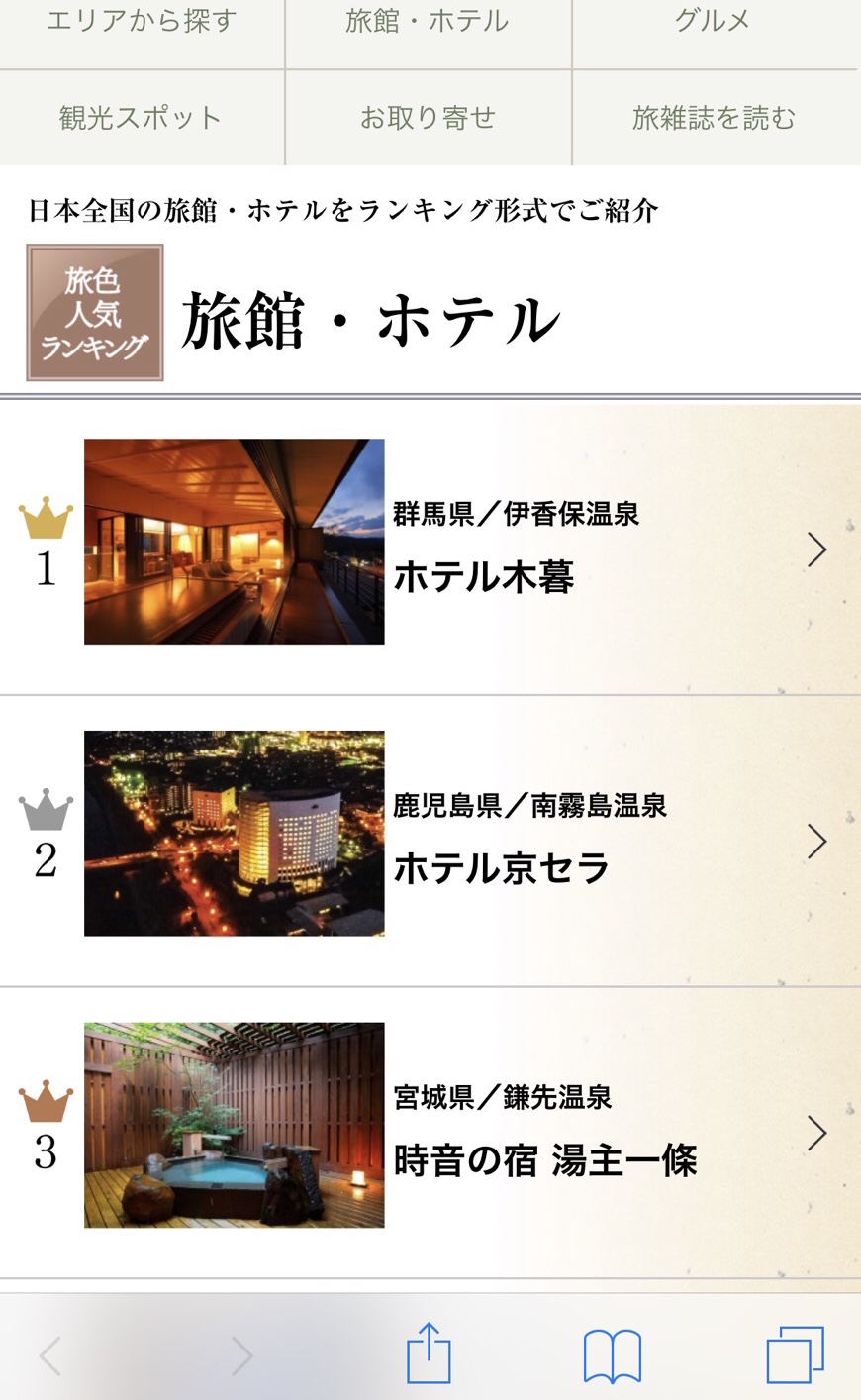Open 観光スポット section

pos(142,118)
